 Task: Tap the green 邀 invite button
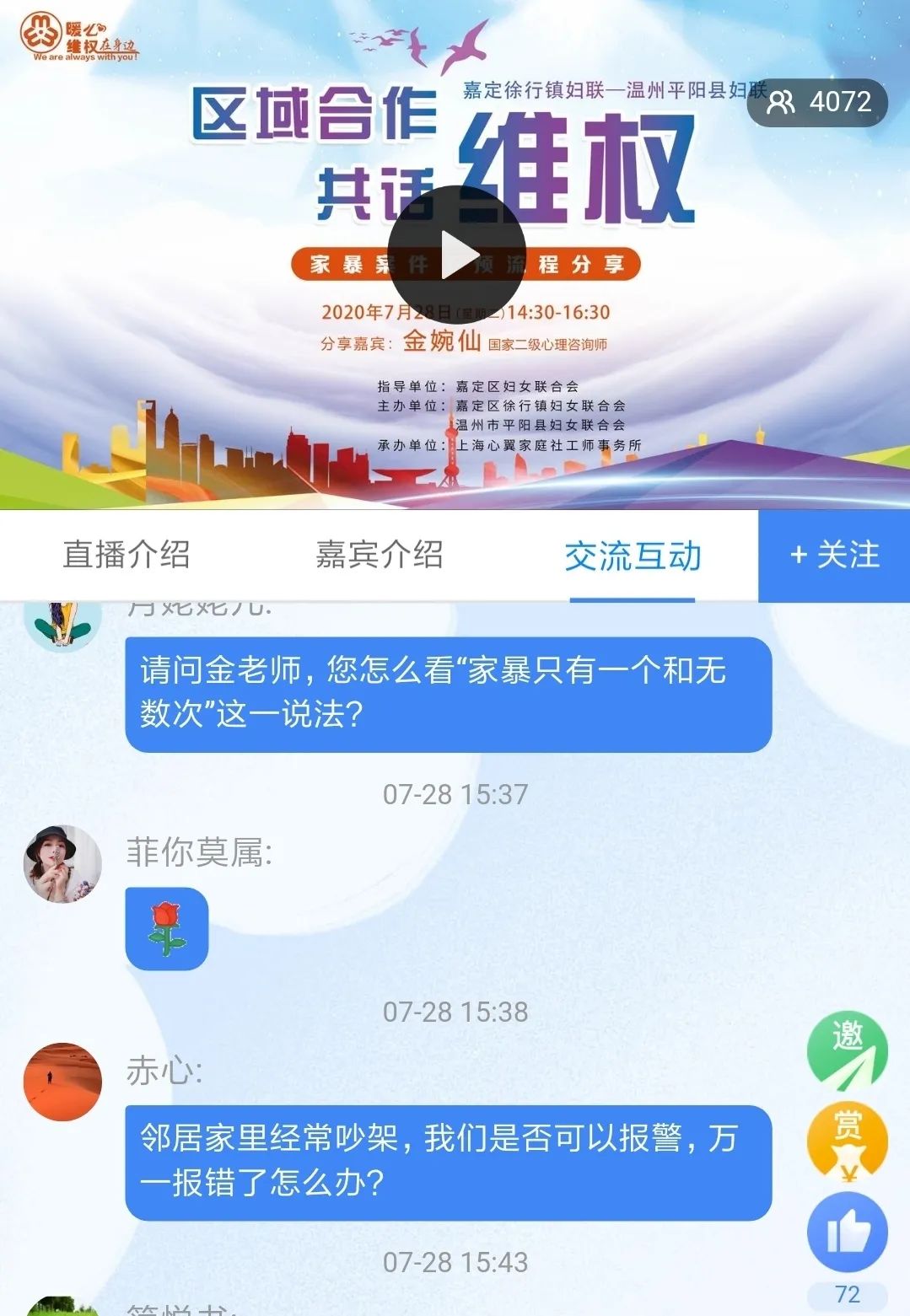847,1051
